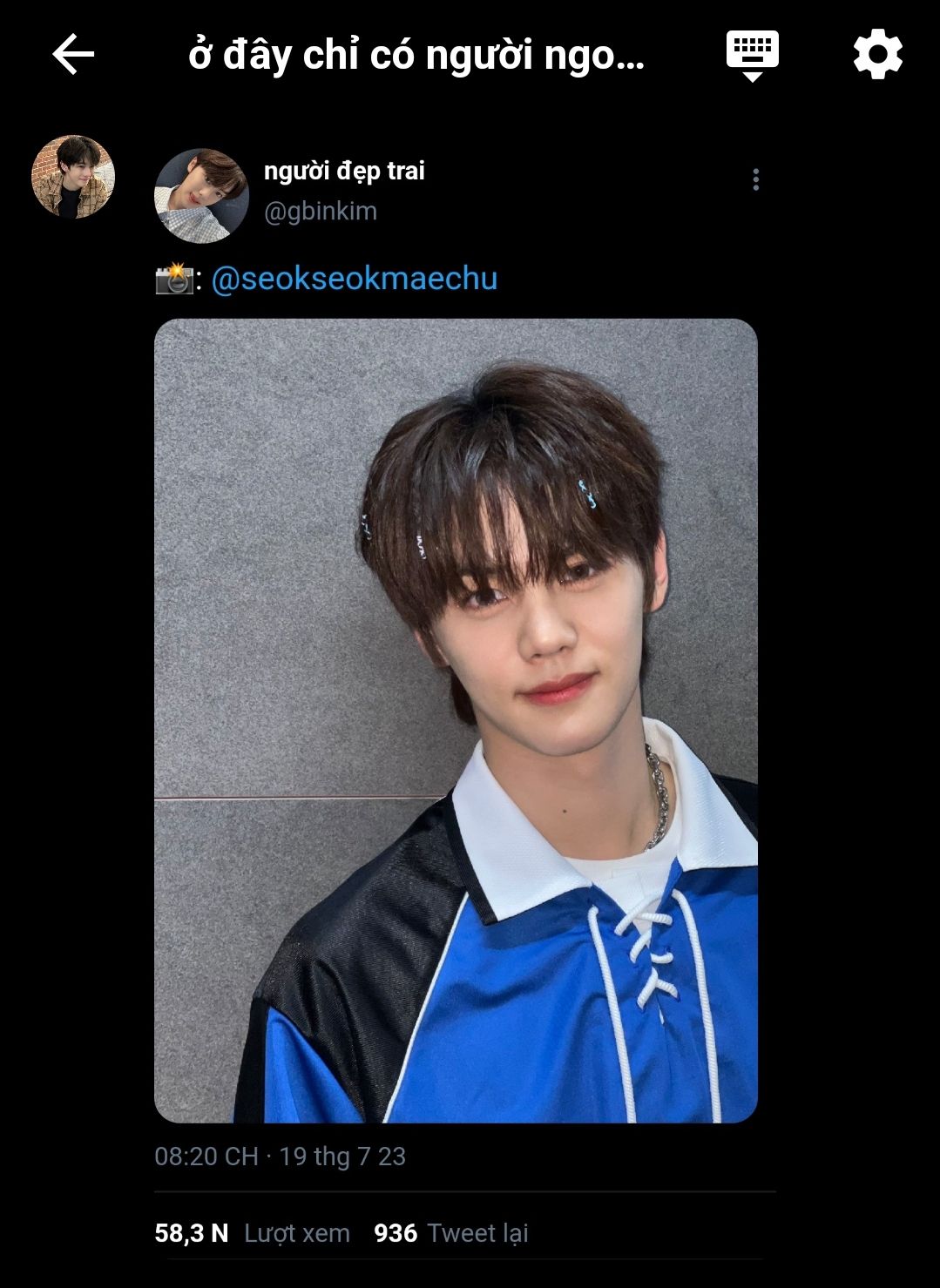
Task: Open the @gbinkim profile handle
Action: (321, 211)
